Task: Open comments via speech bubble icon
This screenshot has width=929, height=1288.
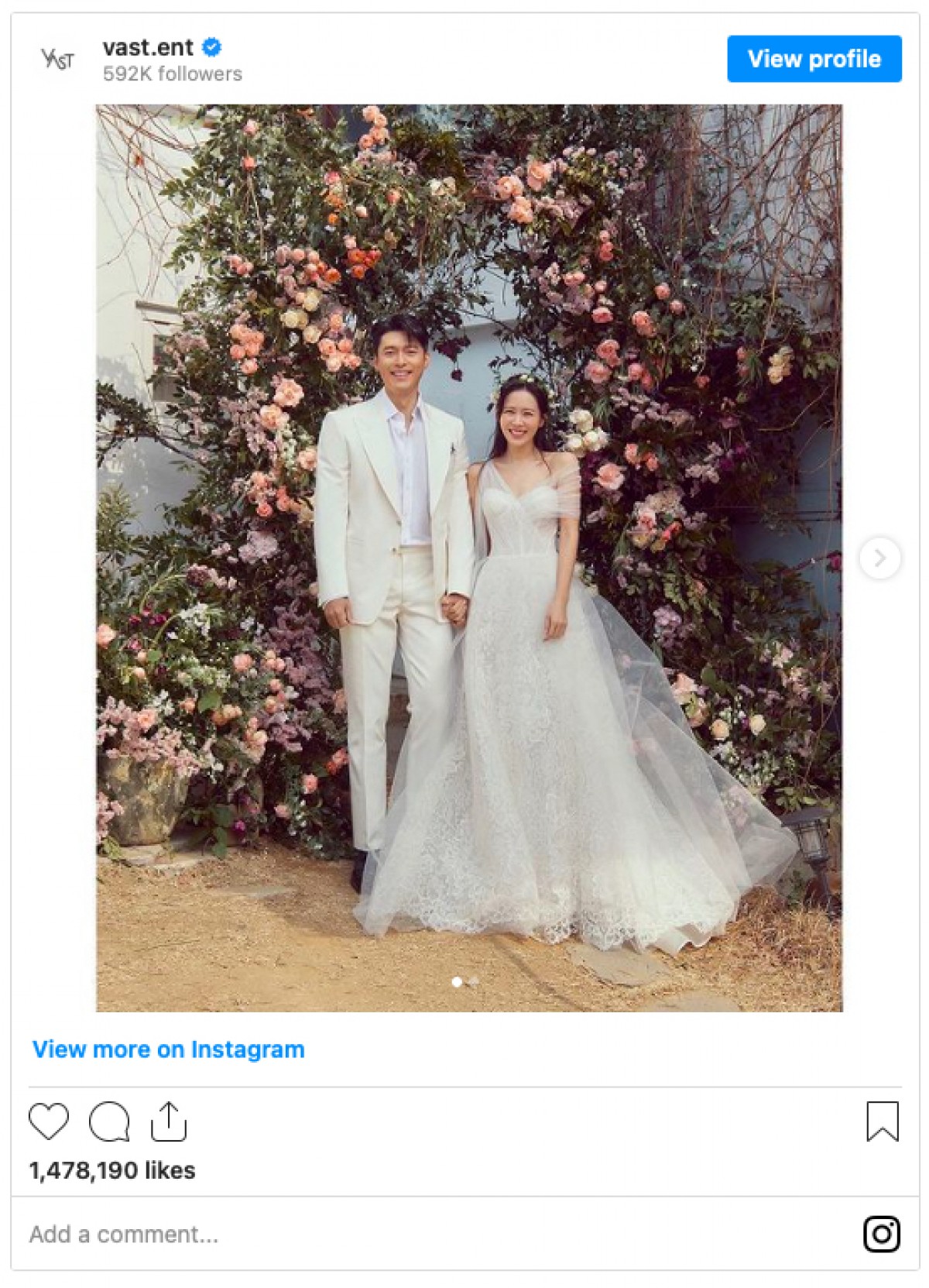Action: [109, 1121]
